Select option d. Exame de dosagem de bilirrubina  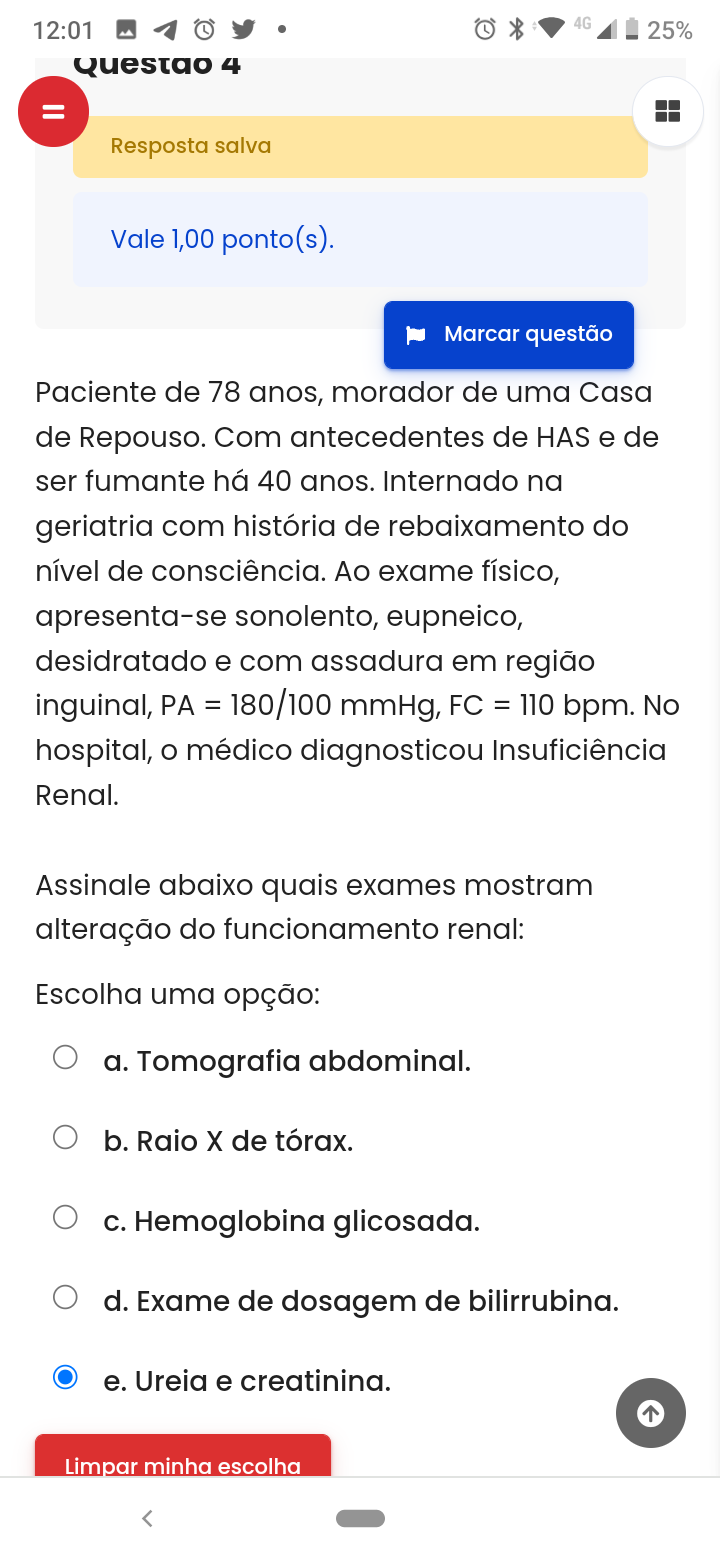tap(66, 1298)
